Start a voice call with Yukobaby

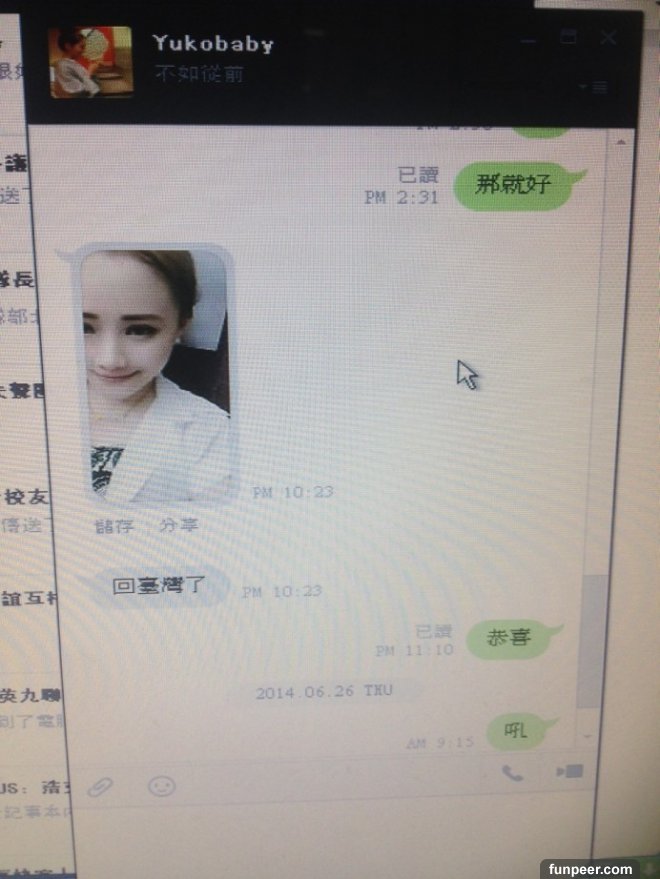pos(512,772)
